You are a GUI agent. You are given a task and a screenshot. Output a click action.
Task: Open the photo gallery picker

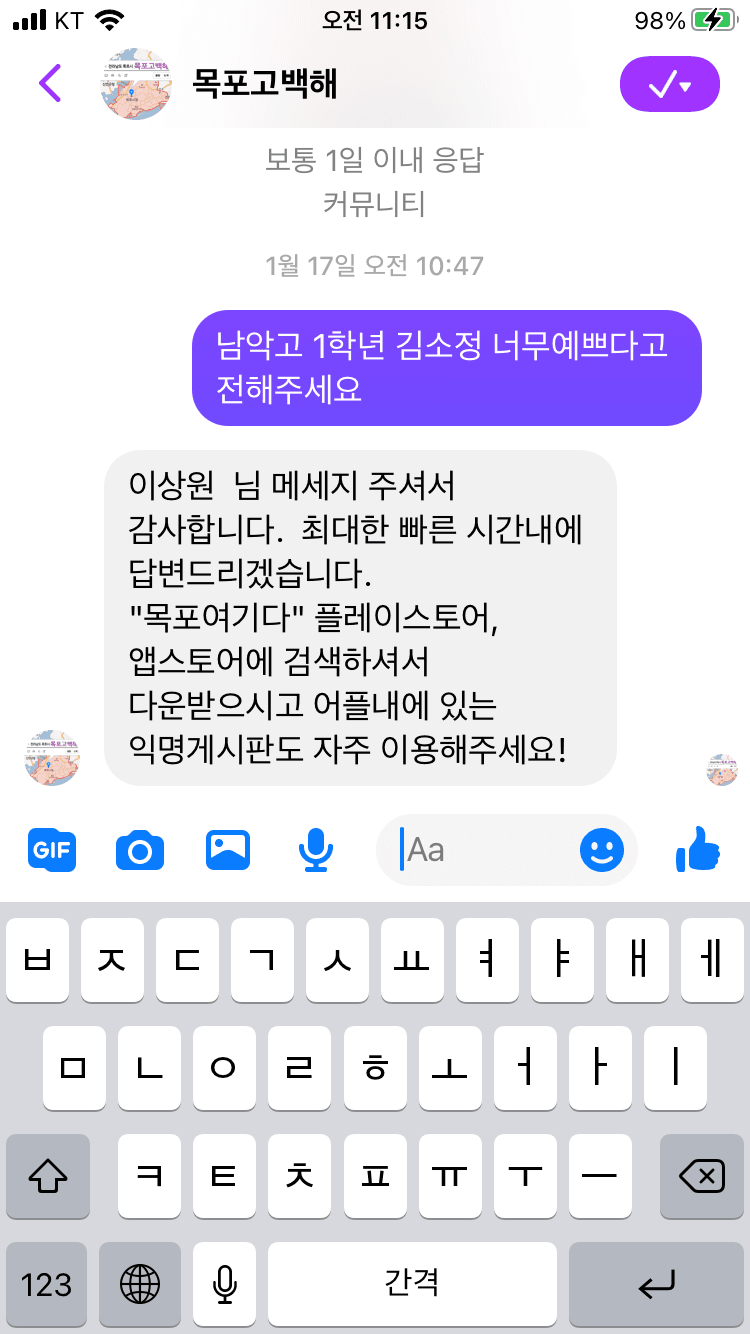point(228,850)
